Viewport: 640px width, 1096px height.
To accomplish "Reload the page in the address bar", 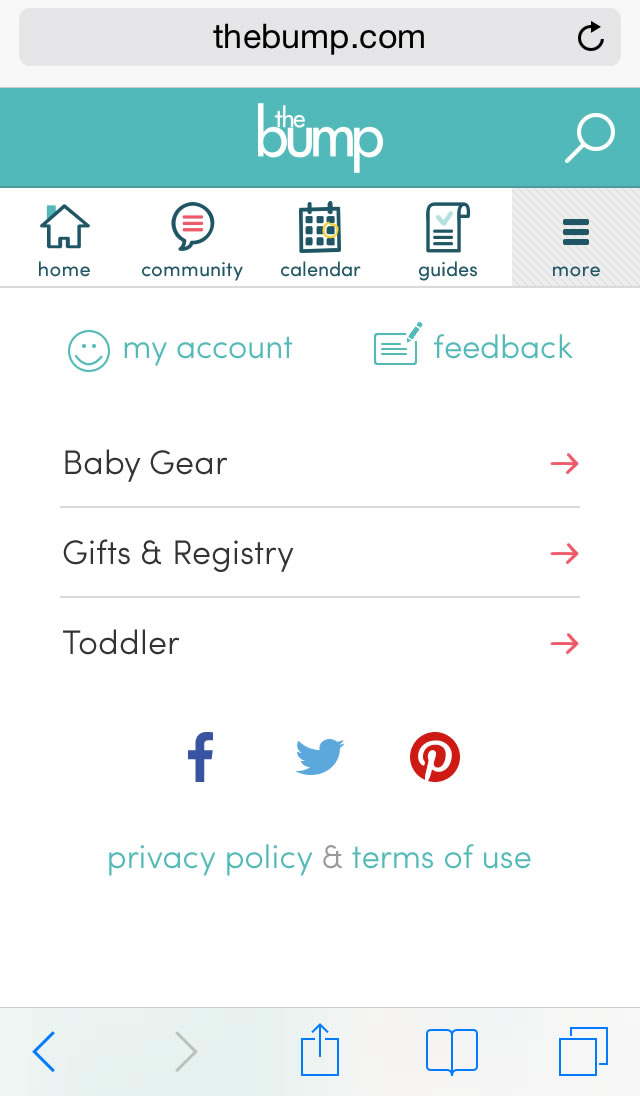I will coord(591,38).
